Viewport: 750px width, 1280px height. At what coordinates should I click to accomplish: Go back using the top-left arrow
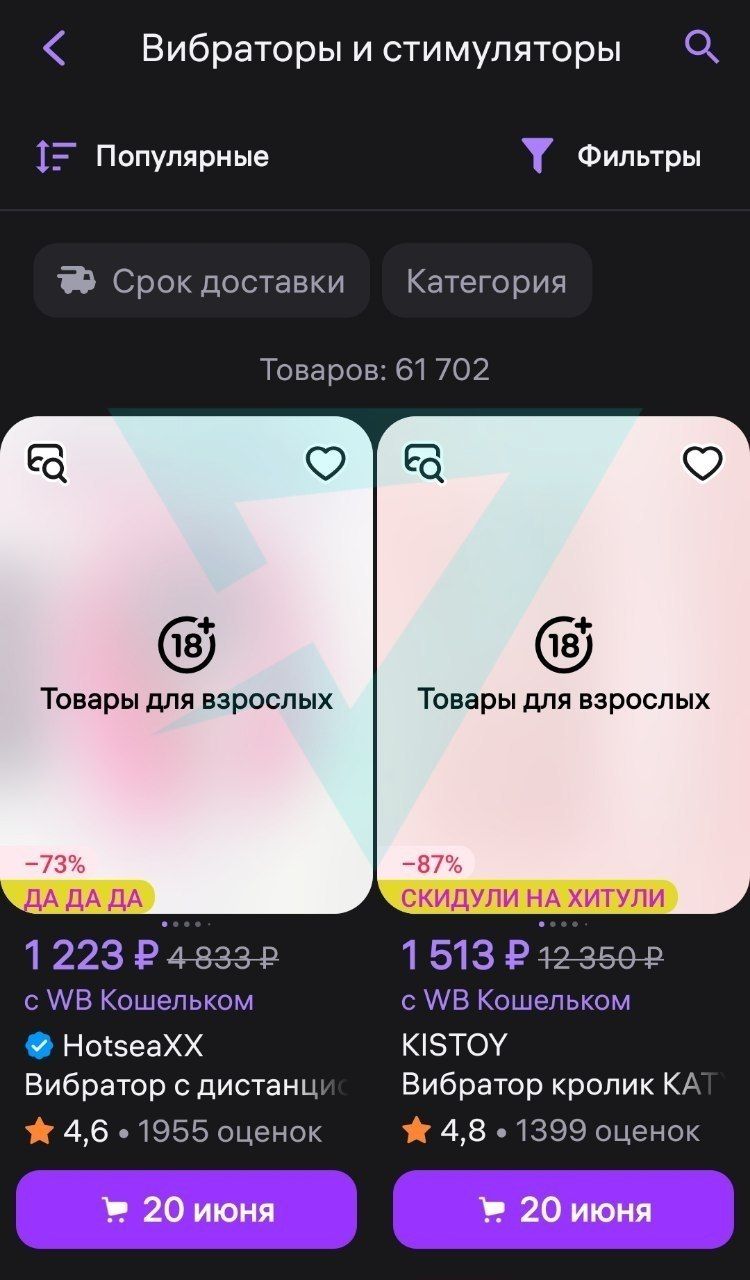[x=54, y=48]
